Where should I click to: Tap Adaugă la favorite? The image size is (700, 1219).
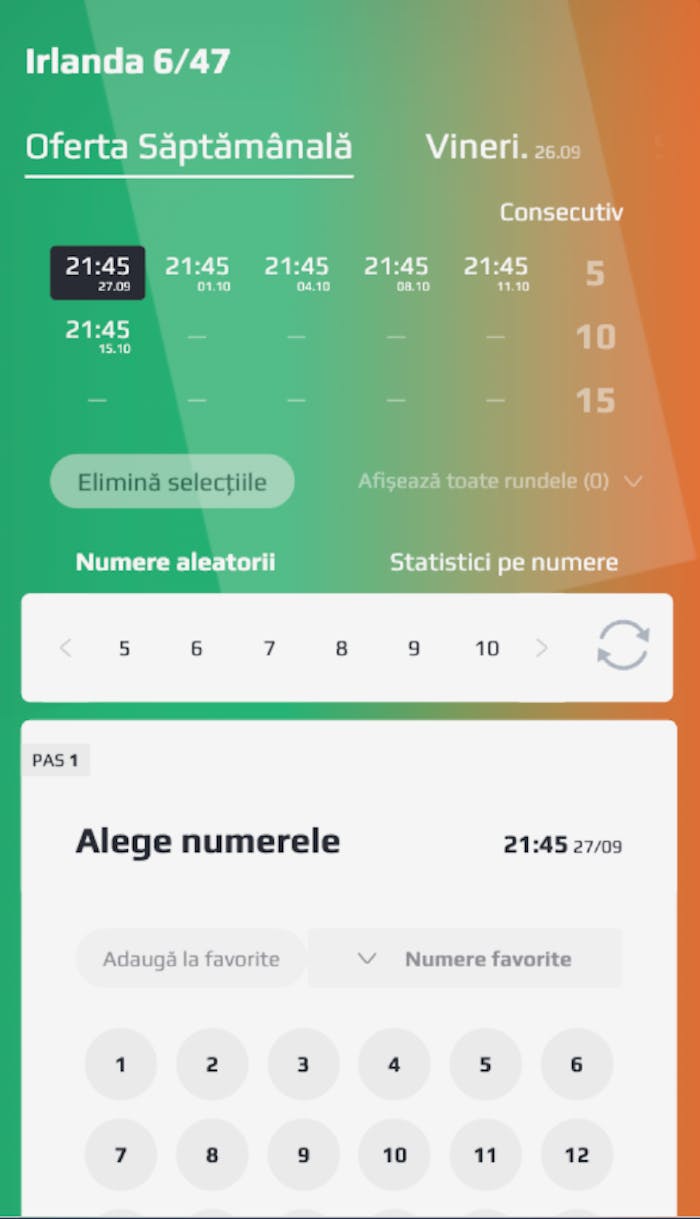[x=190, y=959]
